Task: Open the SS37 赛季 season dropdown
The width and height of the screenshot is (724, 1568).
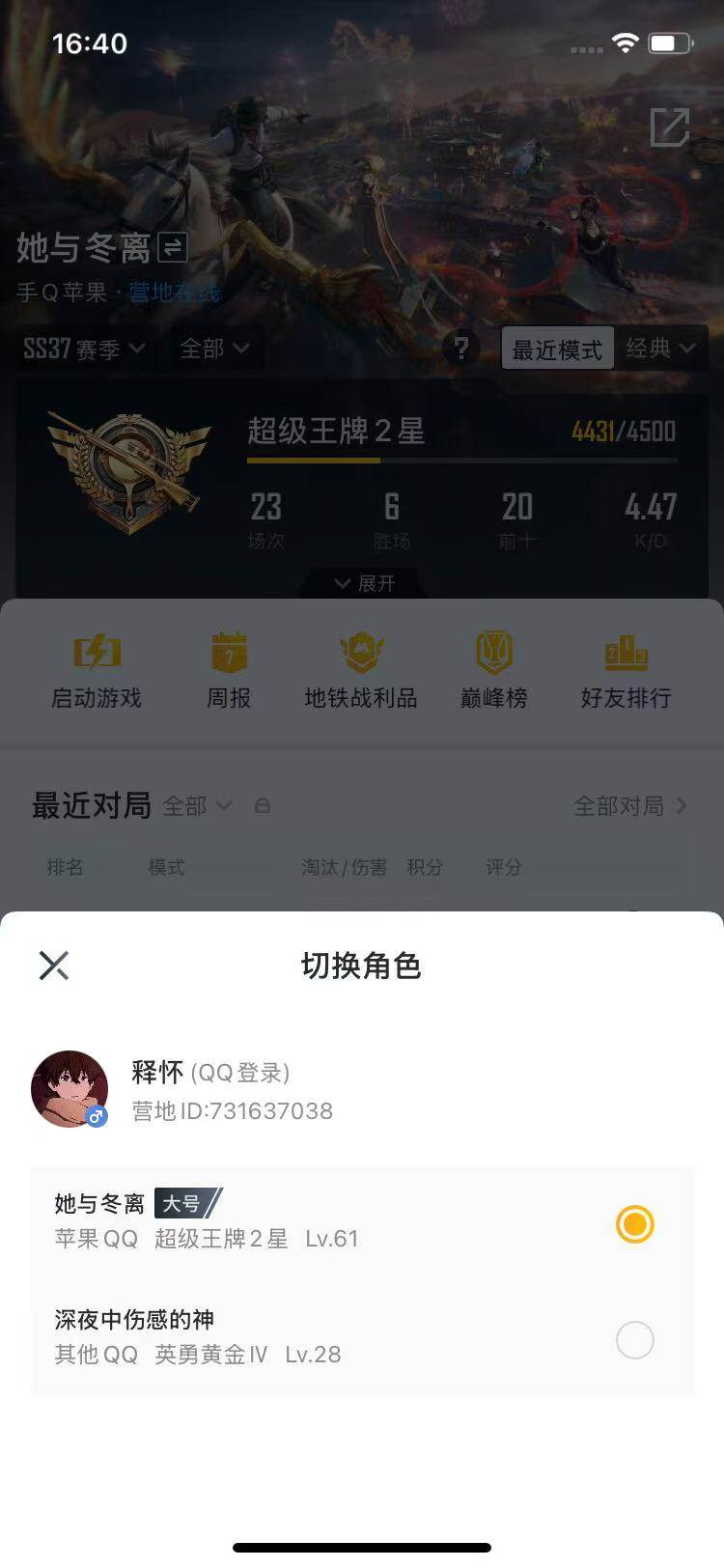Action: [80, 349]
